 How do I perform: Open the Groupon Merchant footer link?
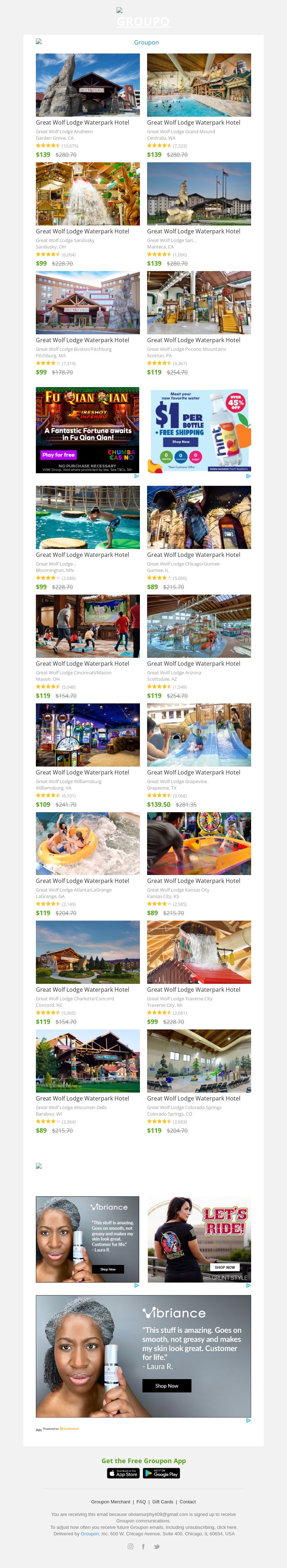pos(110,1502)
